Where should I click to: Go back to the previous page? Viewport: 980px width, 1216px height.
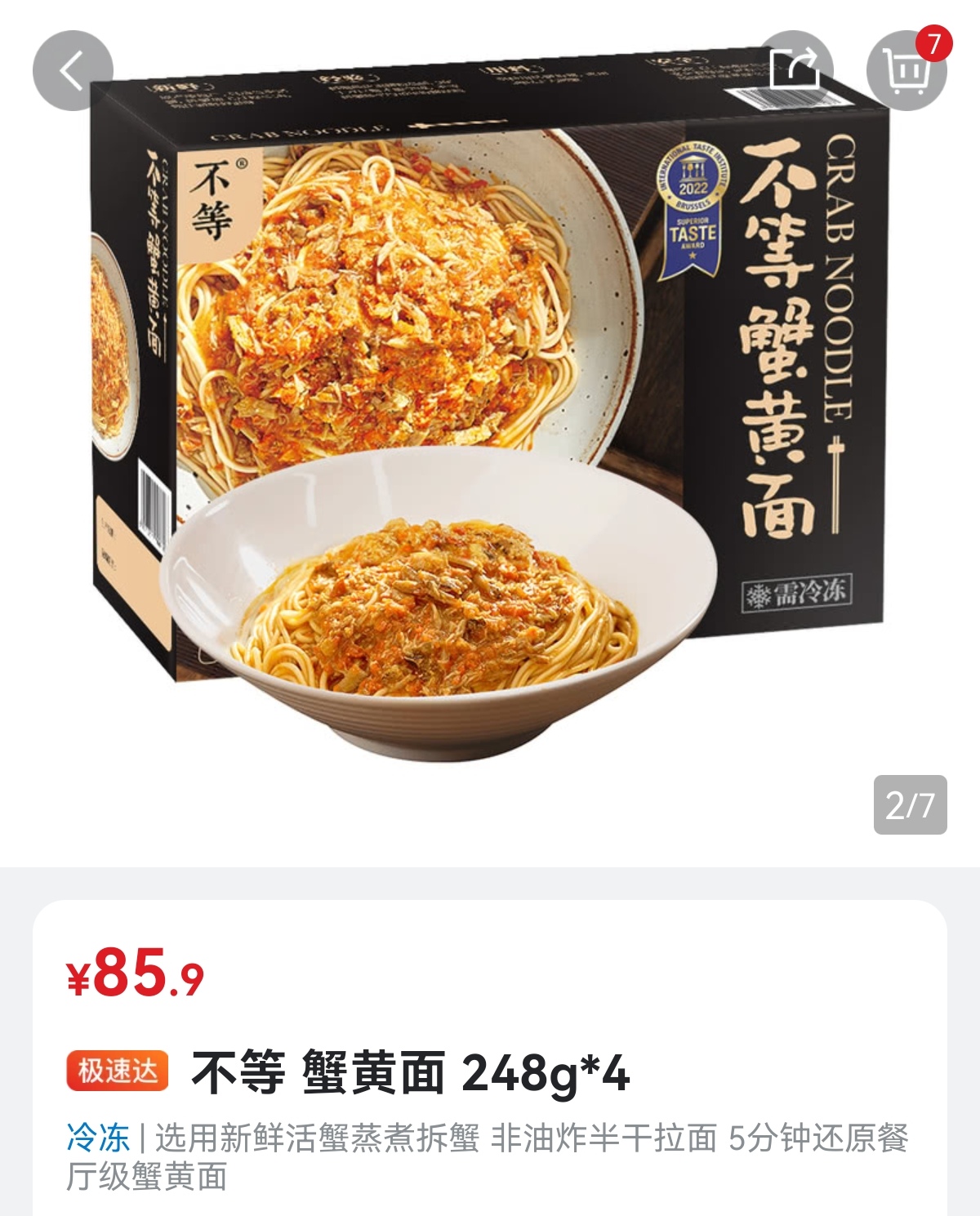point(72,71)
